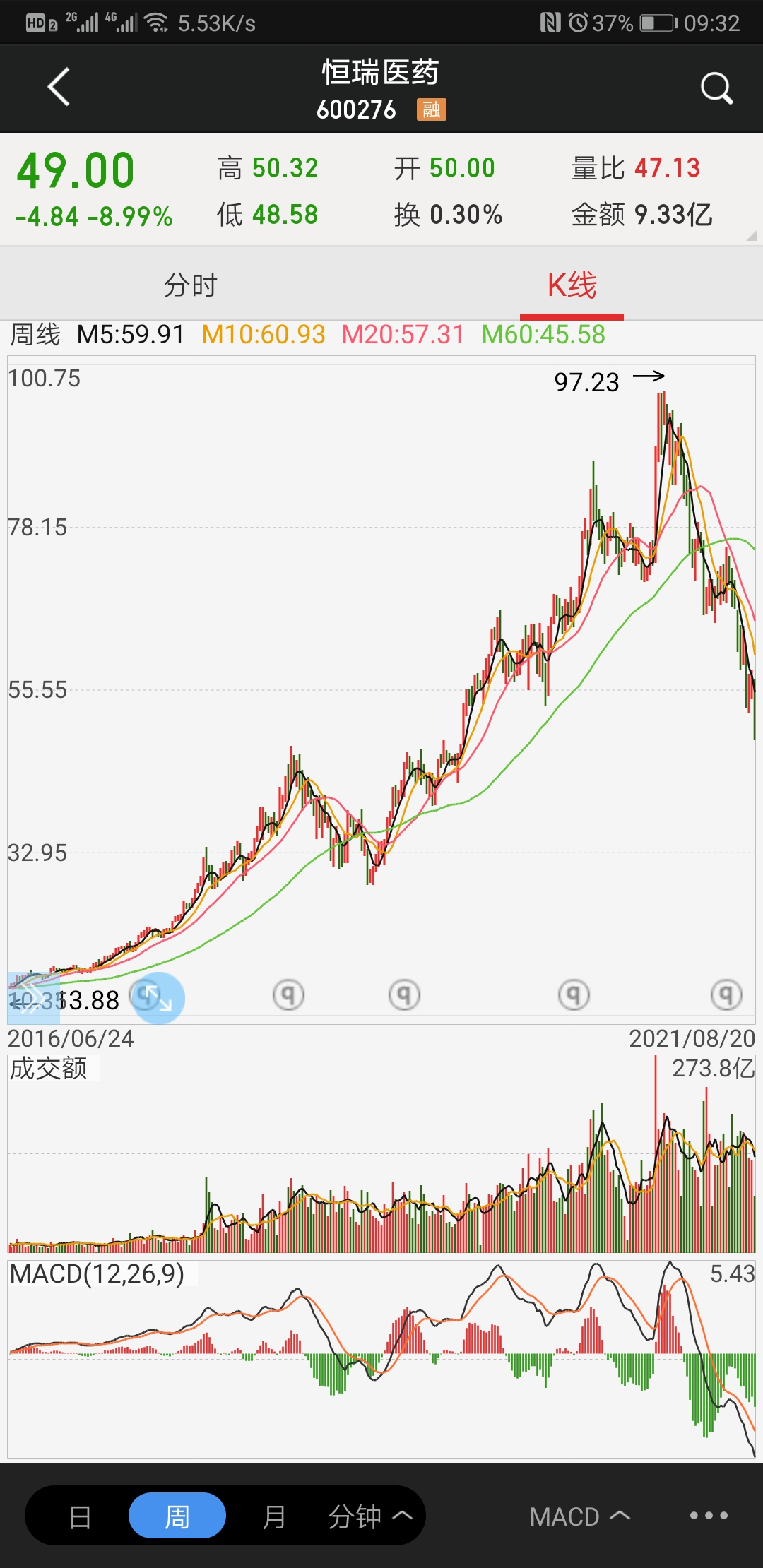Go back using the top-left arrow
Screen dimensions: 763x1568
point(59,87)
